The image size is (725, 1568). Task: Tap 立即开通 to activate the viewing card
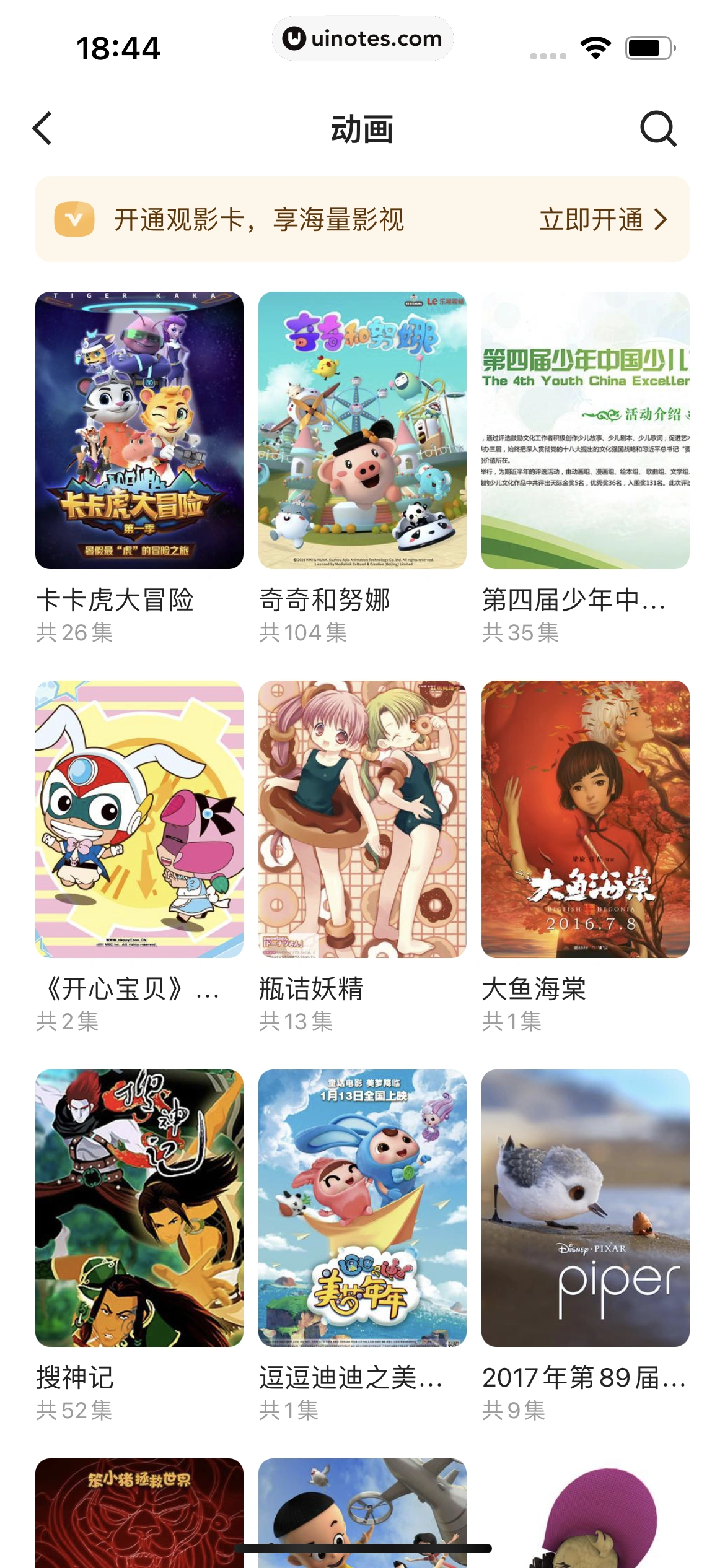click(x=602, y=220)
